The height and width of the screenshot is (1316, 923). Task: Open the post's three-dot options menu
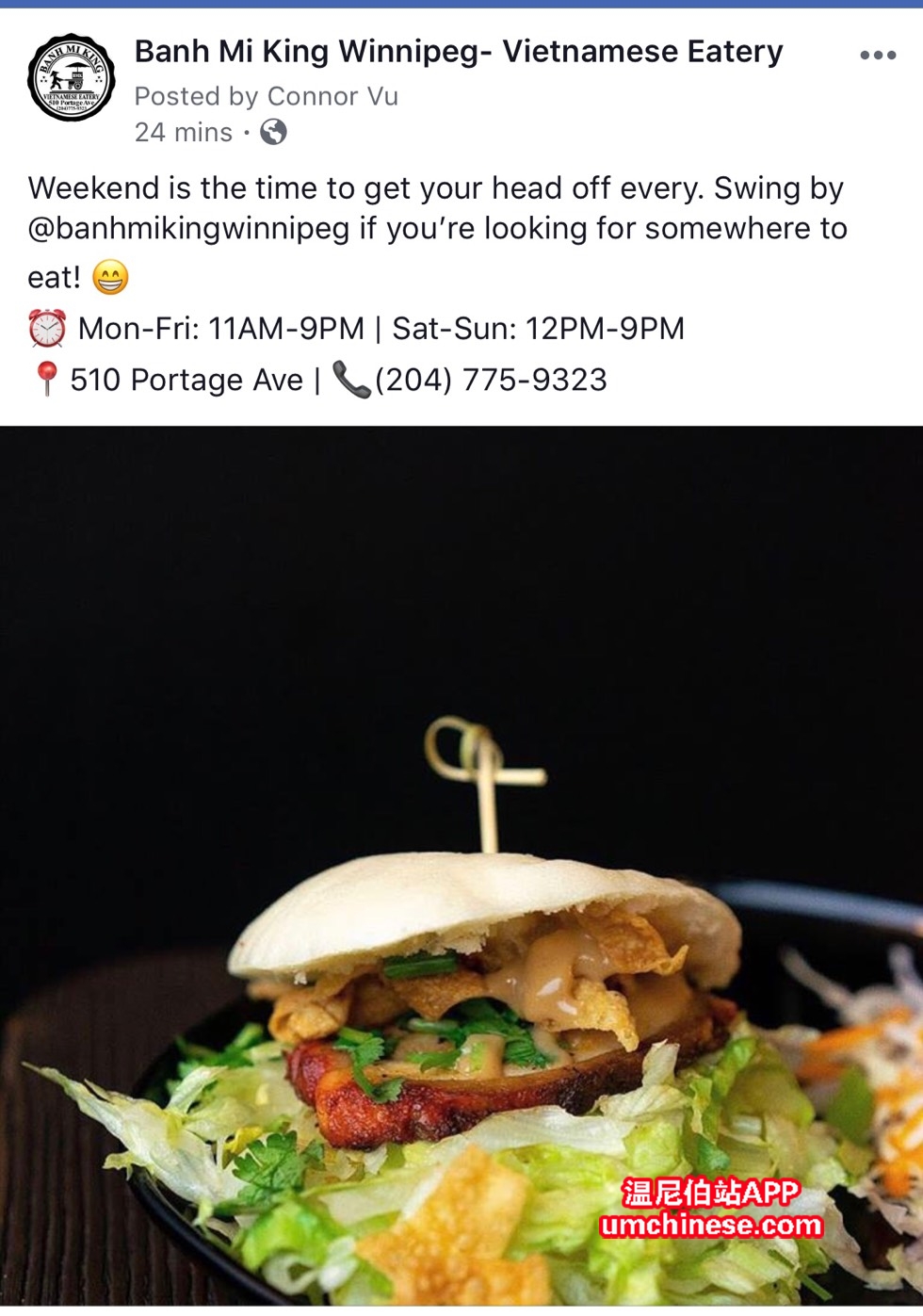point(877,56)
